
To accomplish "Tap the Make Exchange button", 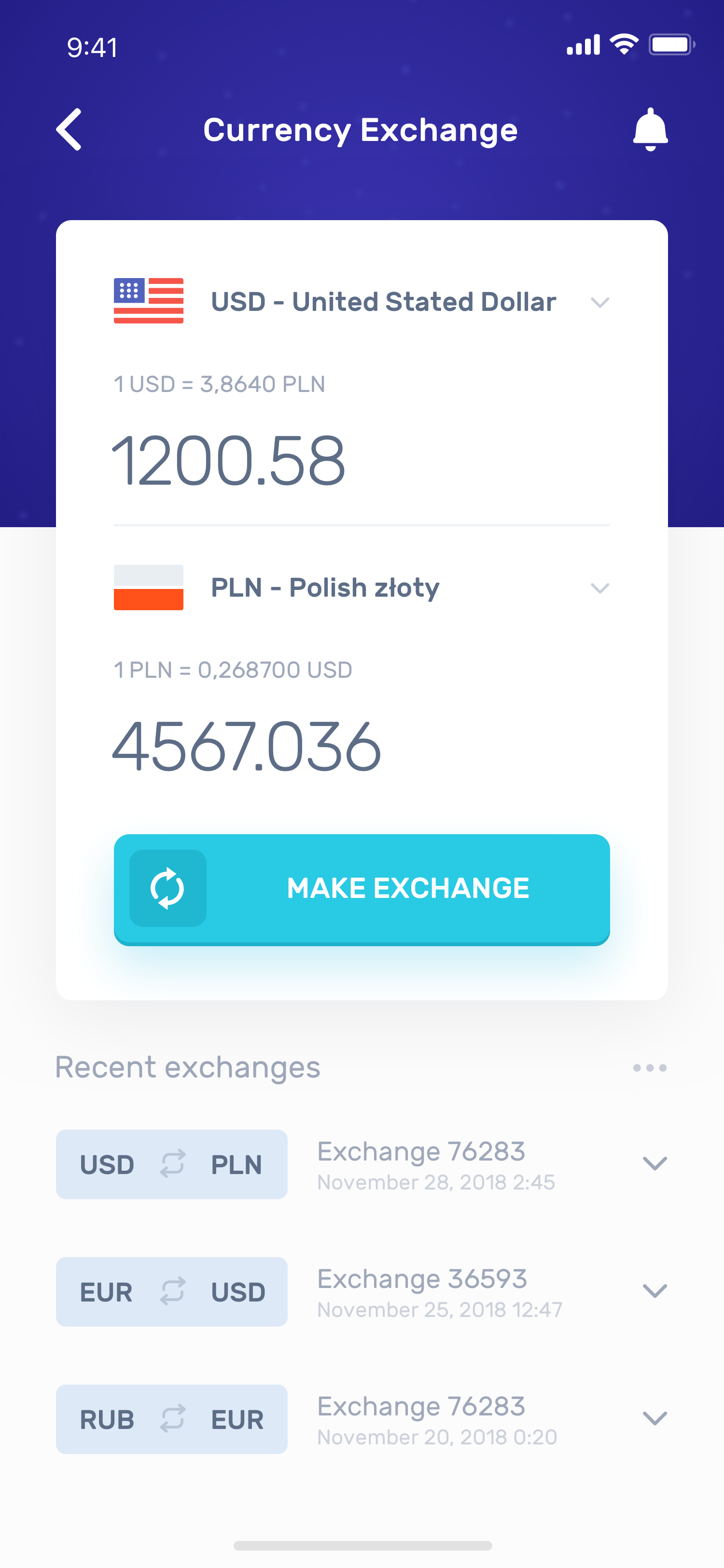I will coord(362,889).
